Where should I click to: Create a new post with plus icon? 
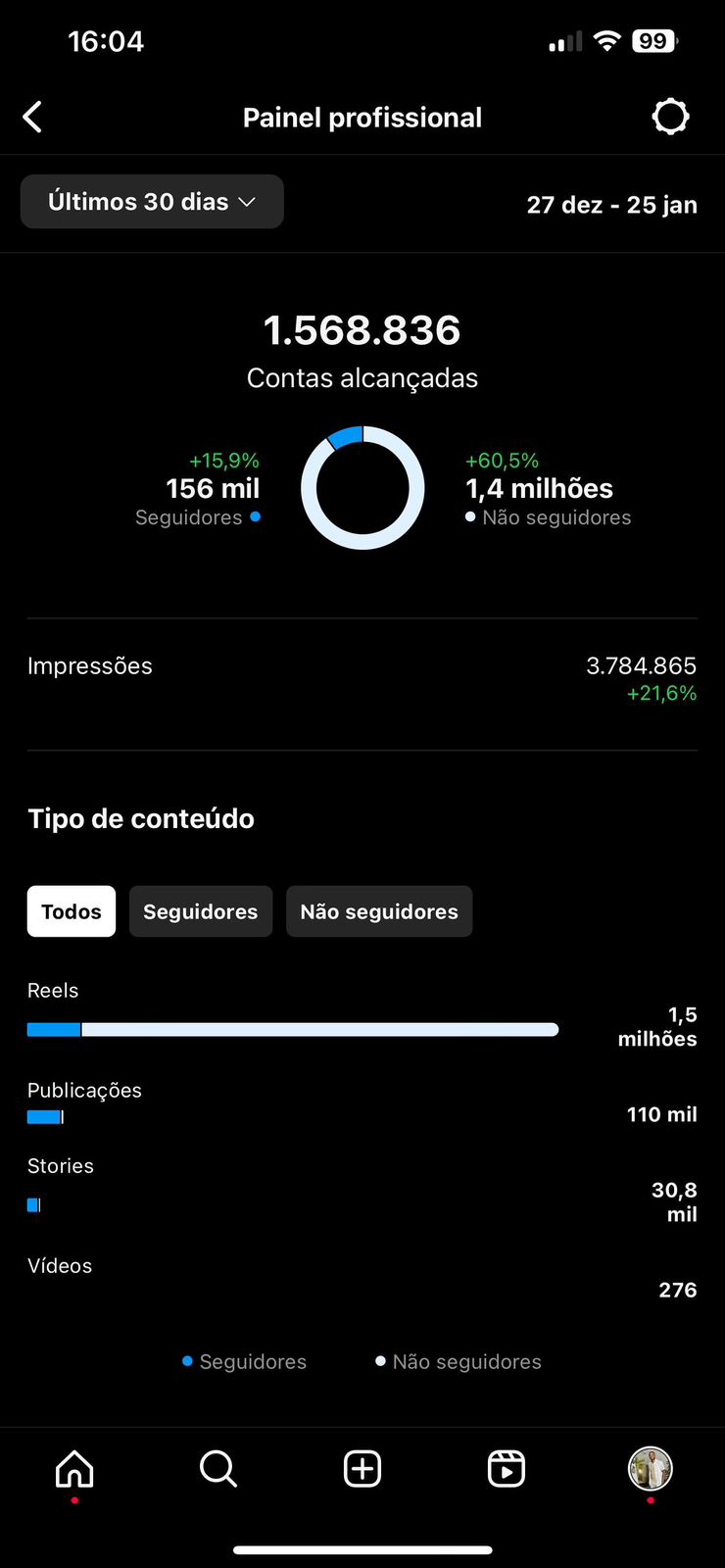pos(362,1469)
